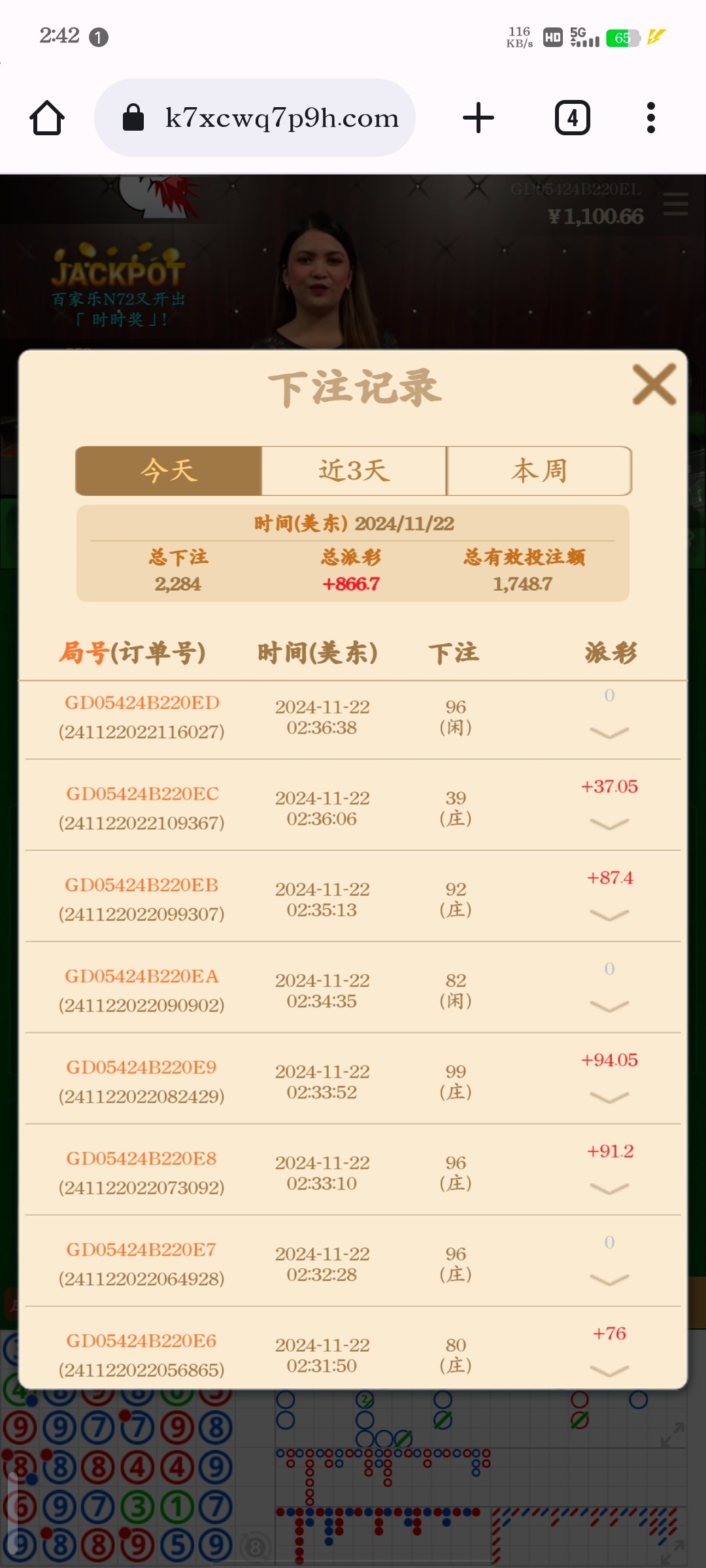
Task: Expand details for round GD05424B220ED
Action: 609,732
